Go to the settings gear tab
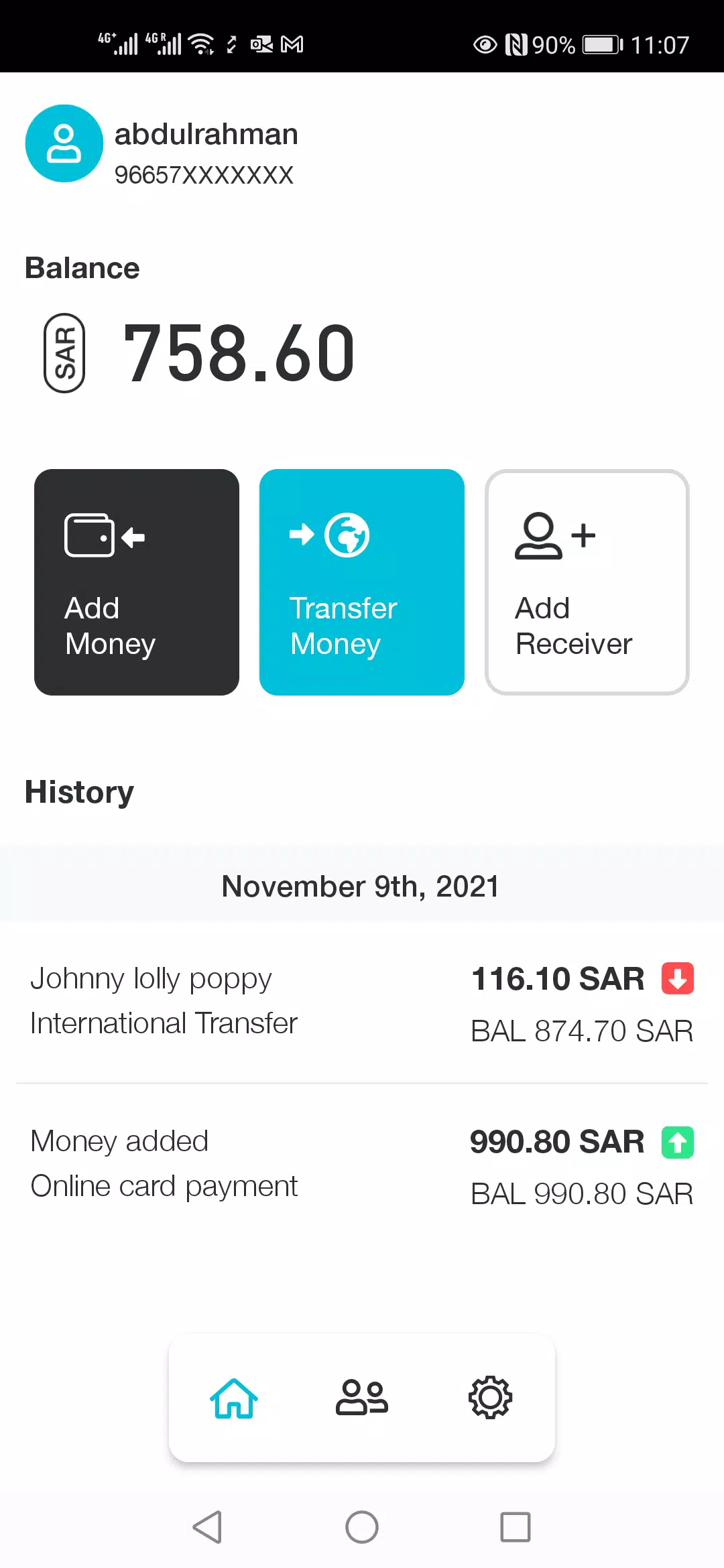The width and height of the screenshot is (724, 1568). (490, 1398)
